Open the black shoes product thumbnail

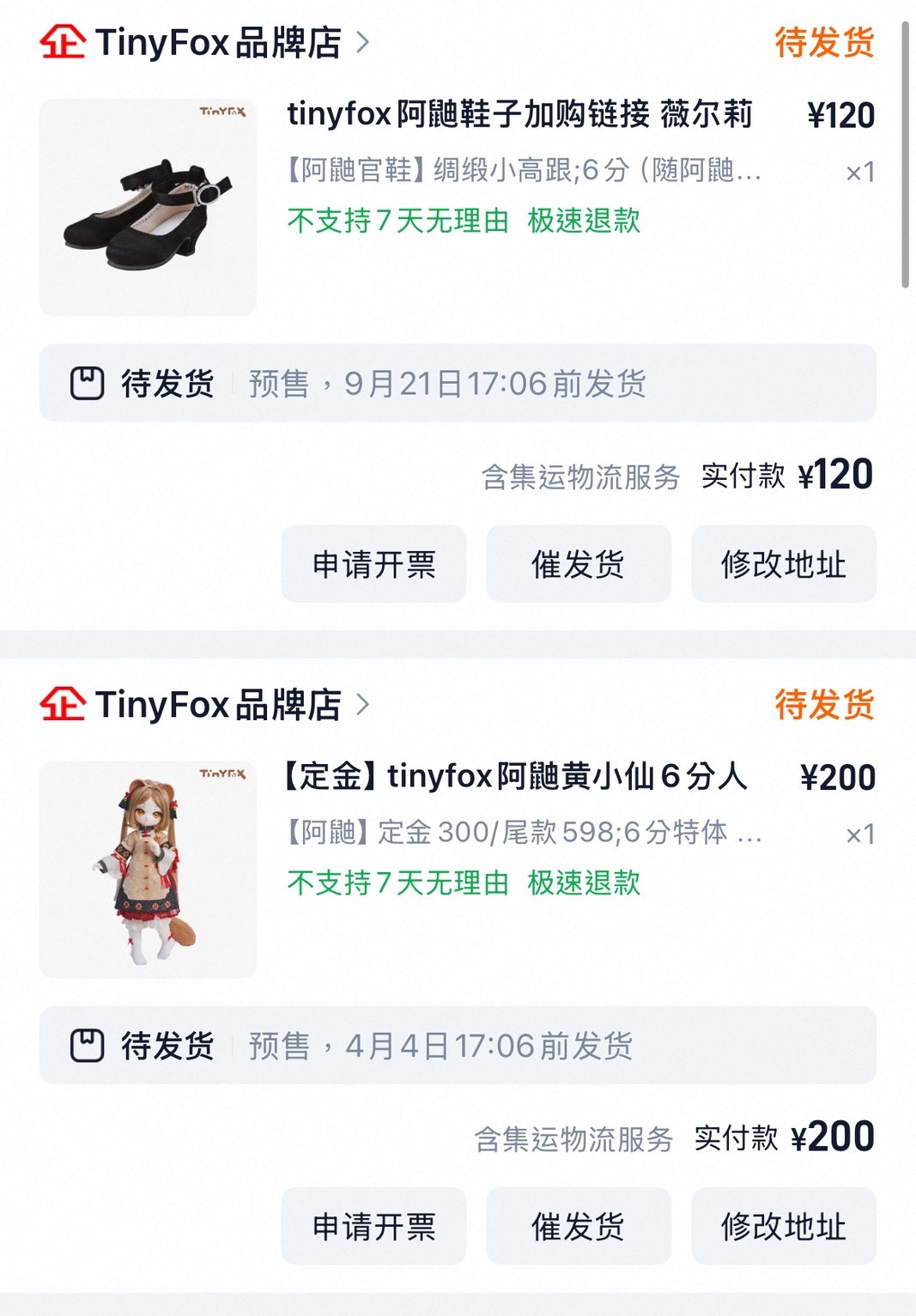pyautogui.click(x=148, y=207)
